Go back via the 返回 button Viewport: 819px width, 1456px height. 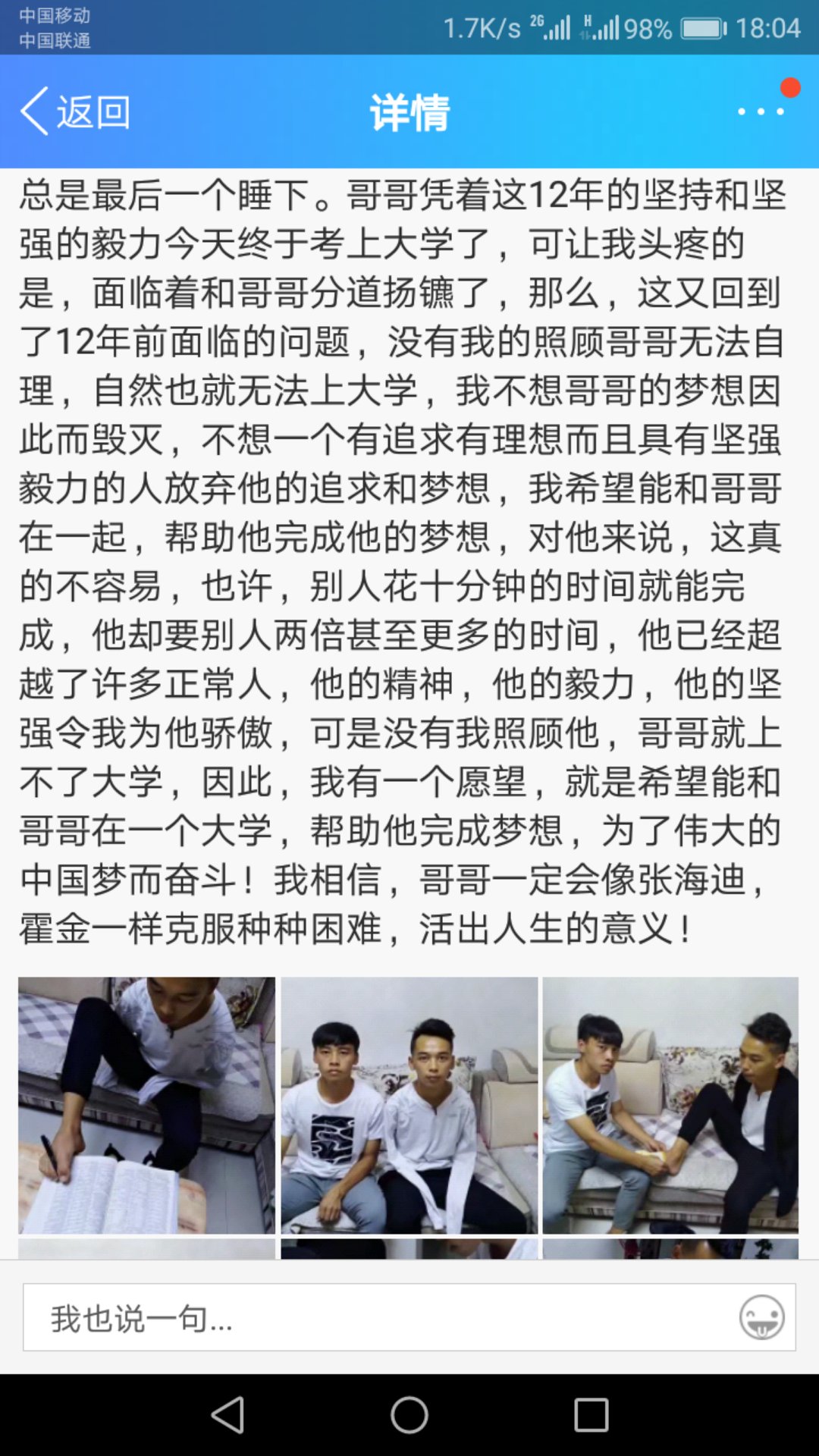pyautogui.click(x=76, y=112)
